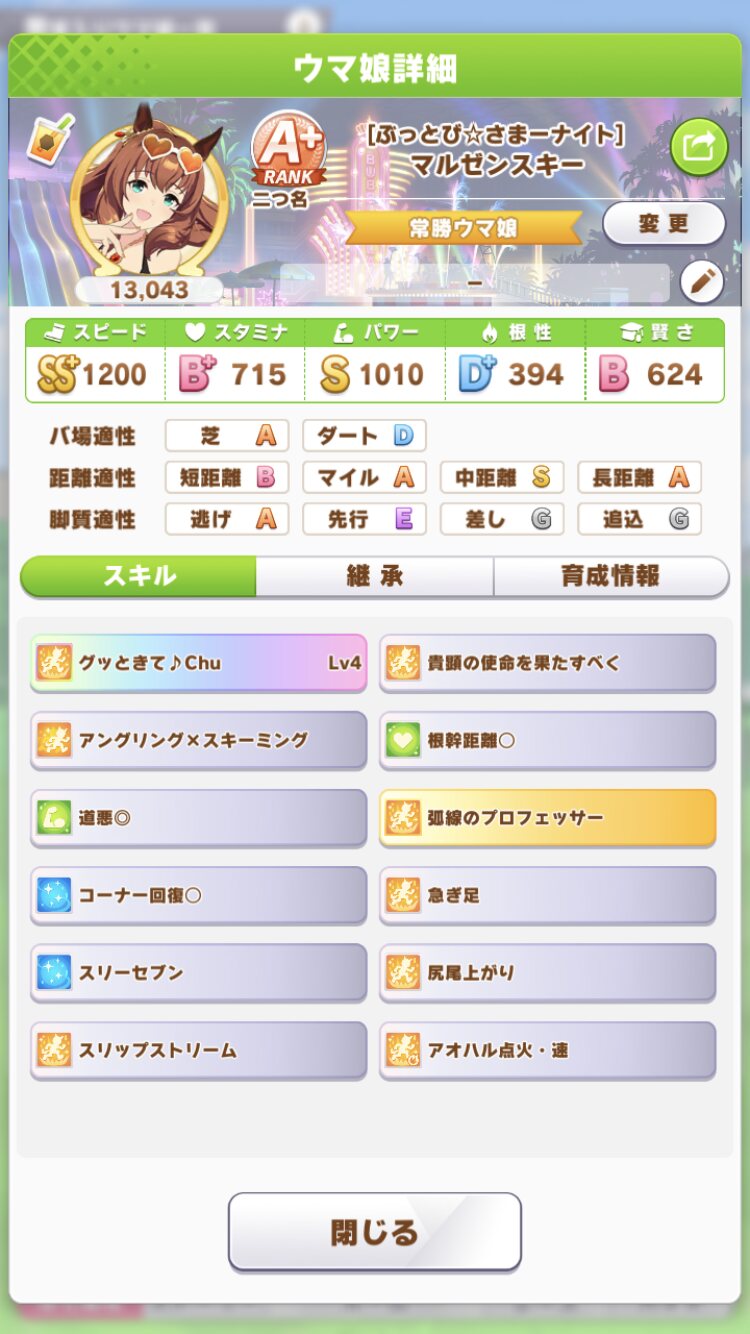The width and height of the screenshot is (750, 1334).
Task: Open the 弧線のプロフェッサー skill
Action: (x=547, y=818)
